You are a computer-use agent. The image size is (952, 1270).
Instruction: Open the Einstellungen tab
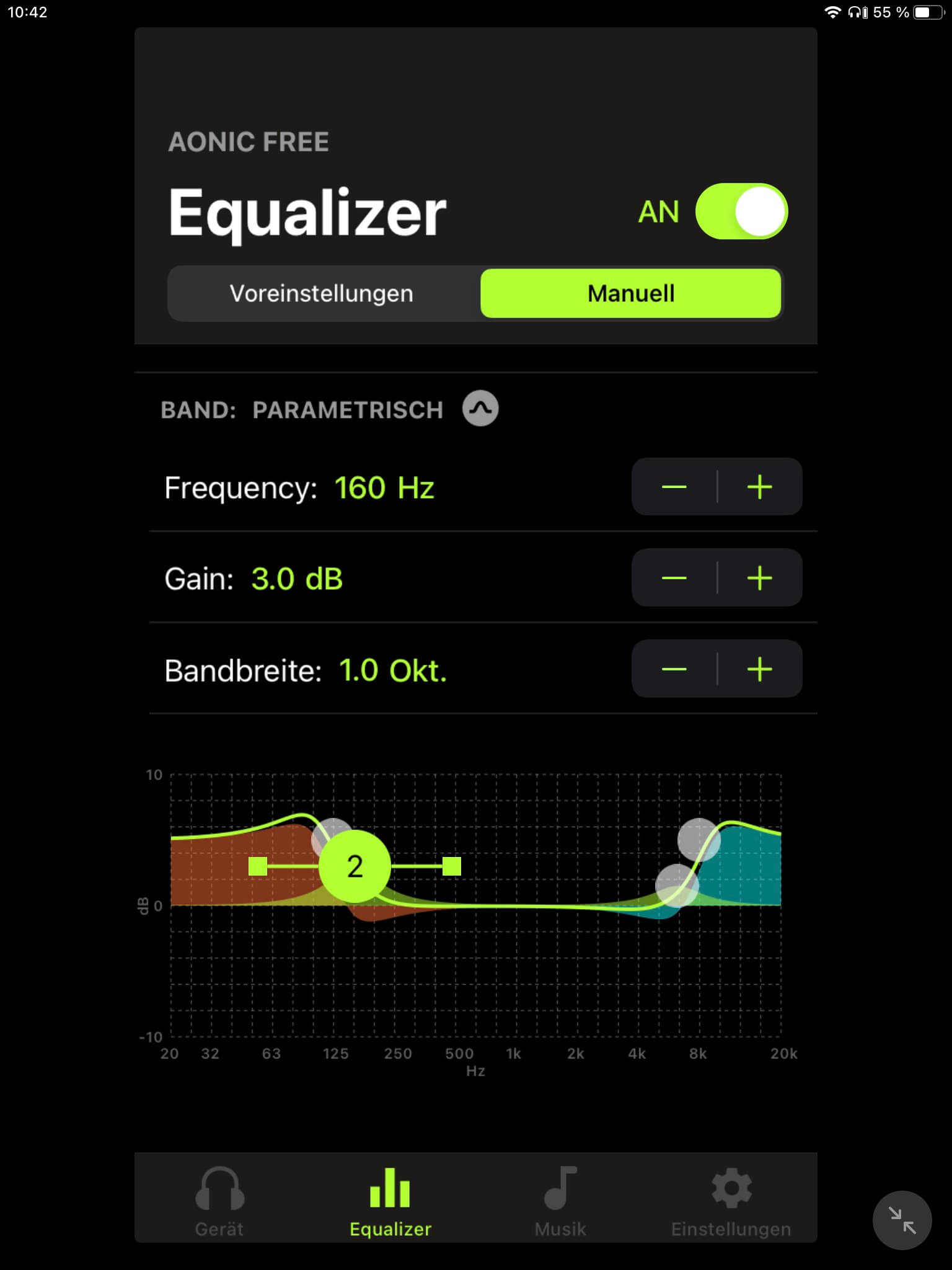tap(731, 1202)
